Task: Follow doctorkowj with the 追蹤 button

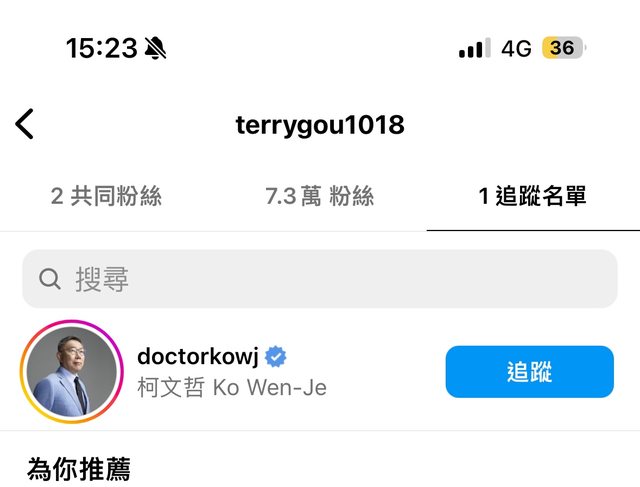Action: [529, 372]
